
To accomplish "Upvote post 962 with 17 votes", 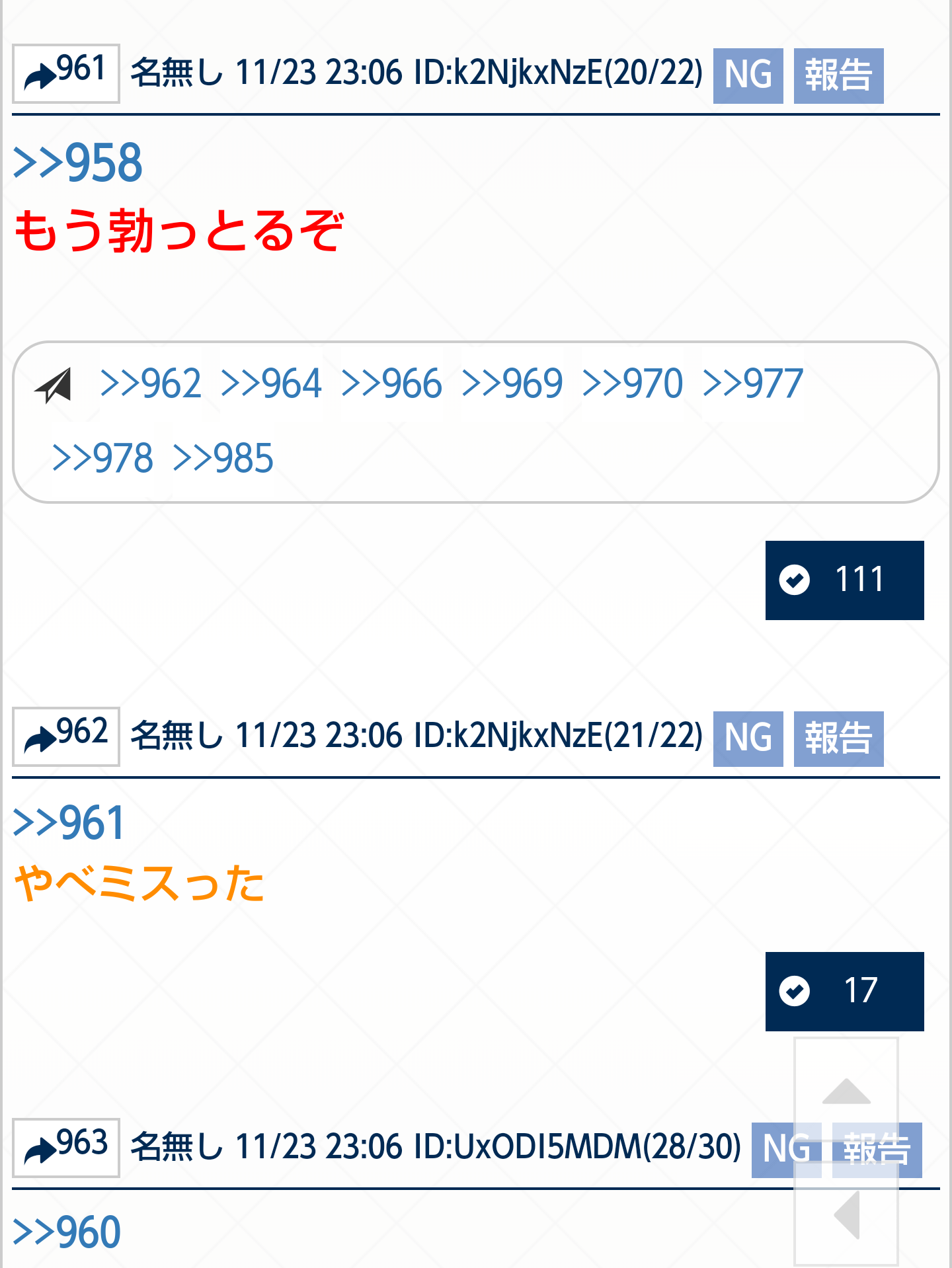I will (x=844, y=991).
